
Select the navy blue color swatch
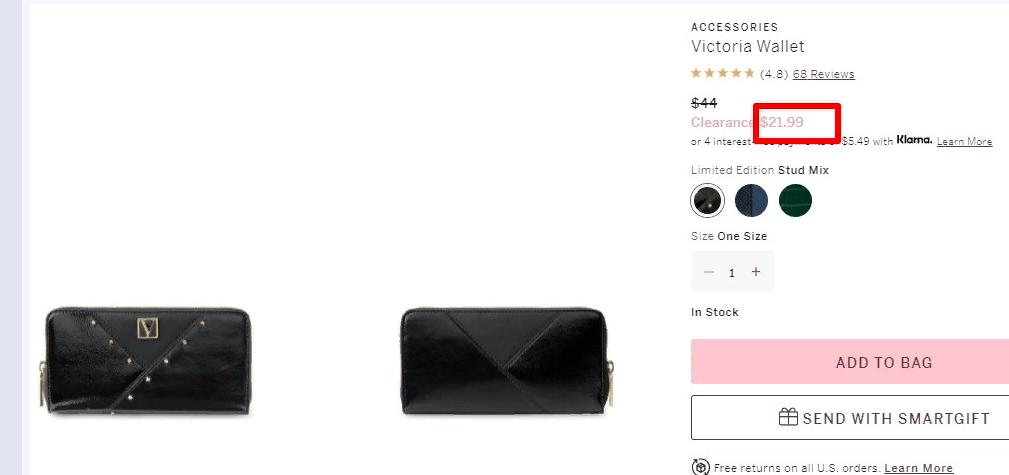pyautogui.click(x=752, y=201)
